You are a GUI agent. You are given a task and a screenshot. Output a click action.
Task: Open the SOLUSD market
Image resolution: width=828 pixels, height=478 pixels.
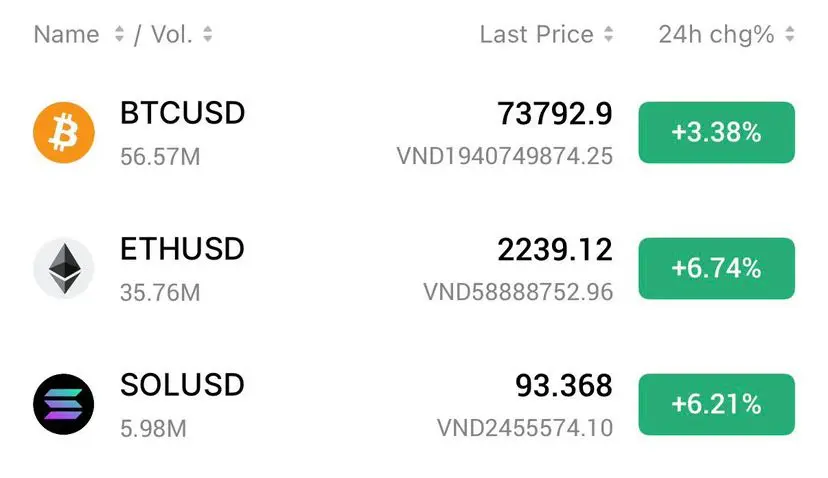coord(182,385)
